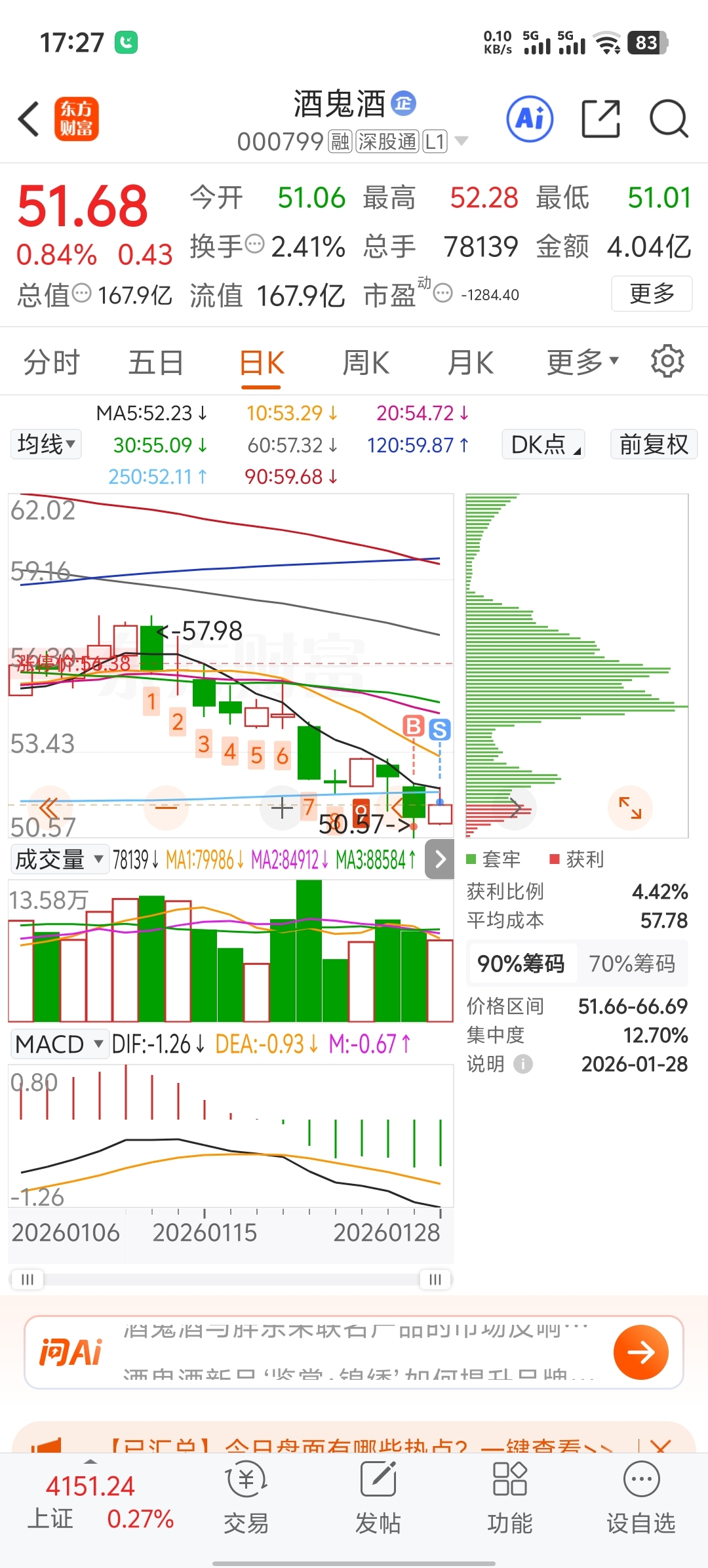Open chart settings gear
The image size is (708, 1568).
pyautogui.click(x=667, y=361)
